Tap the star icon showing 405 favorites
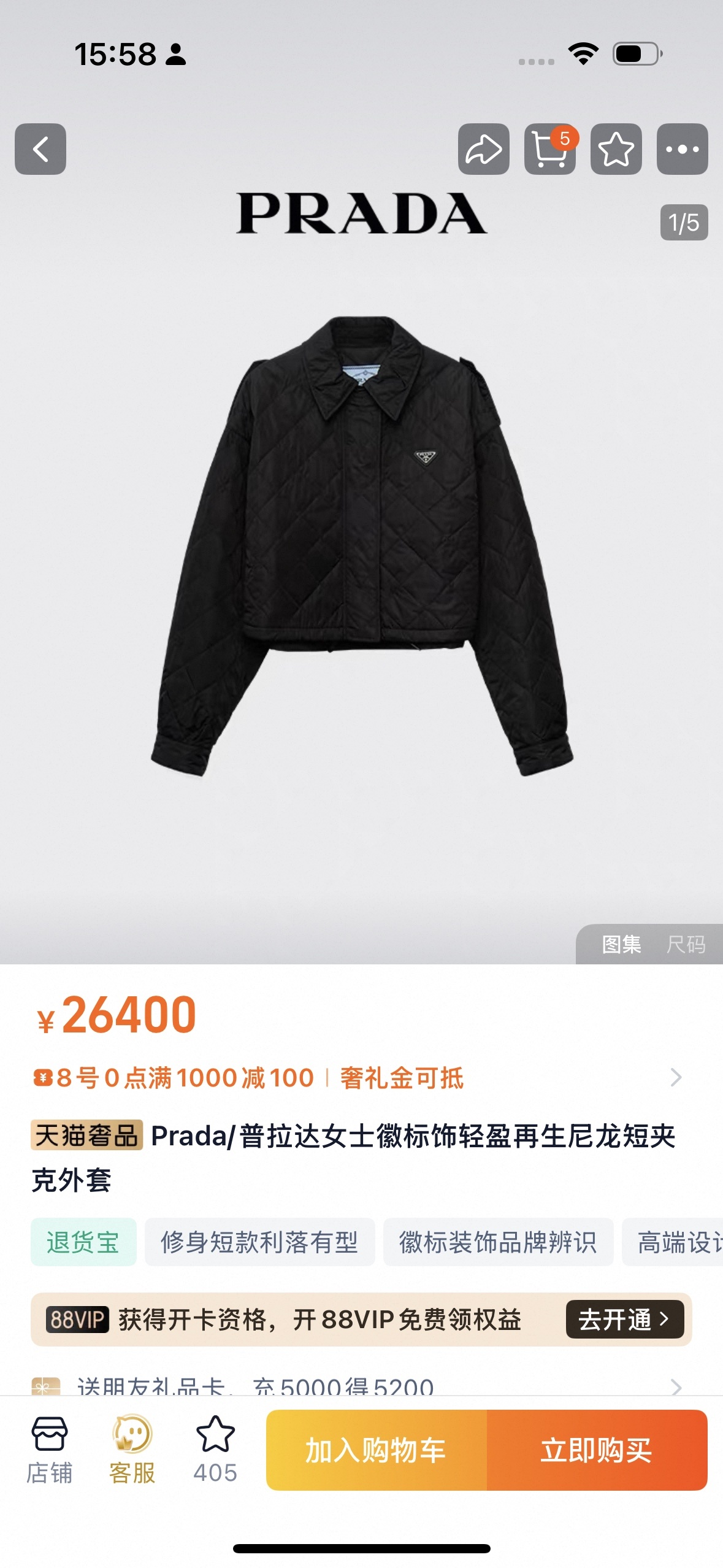 [x=215, y=1449]
